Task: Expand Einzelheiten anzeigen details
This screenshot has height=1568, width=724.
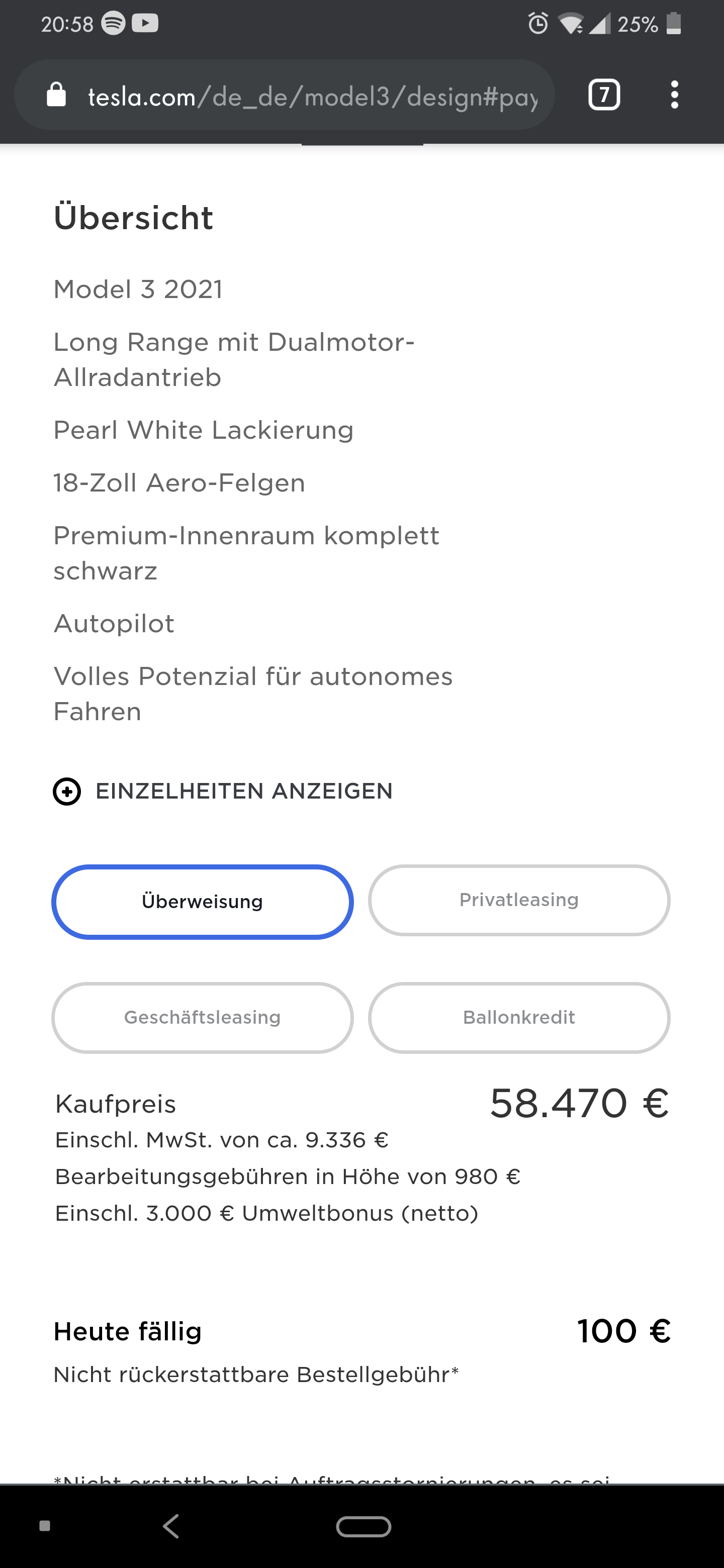Action: tap(223, 792)
